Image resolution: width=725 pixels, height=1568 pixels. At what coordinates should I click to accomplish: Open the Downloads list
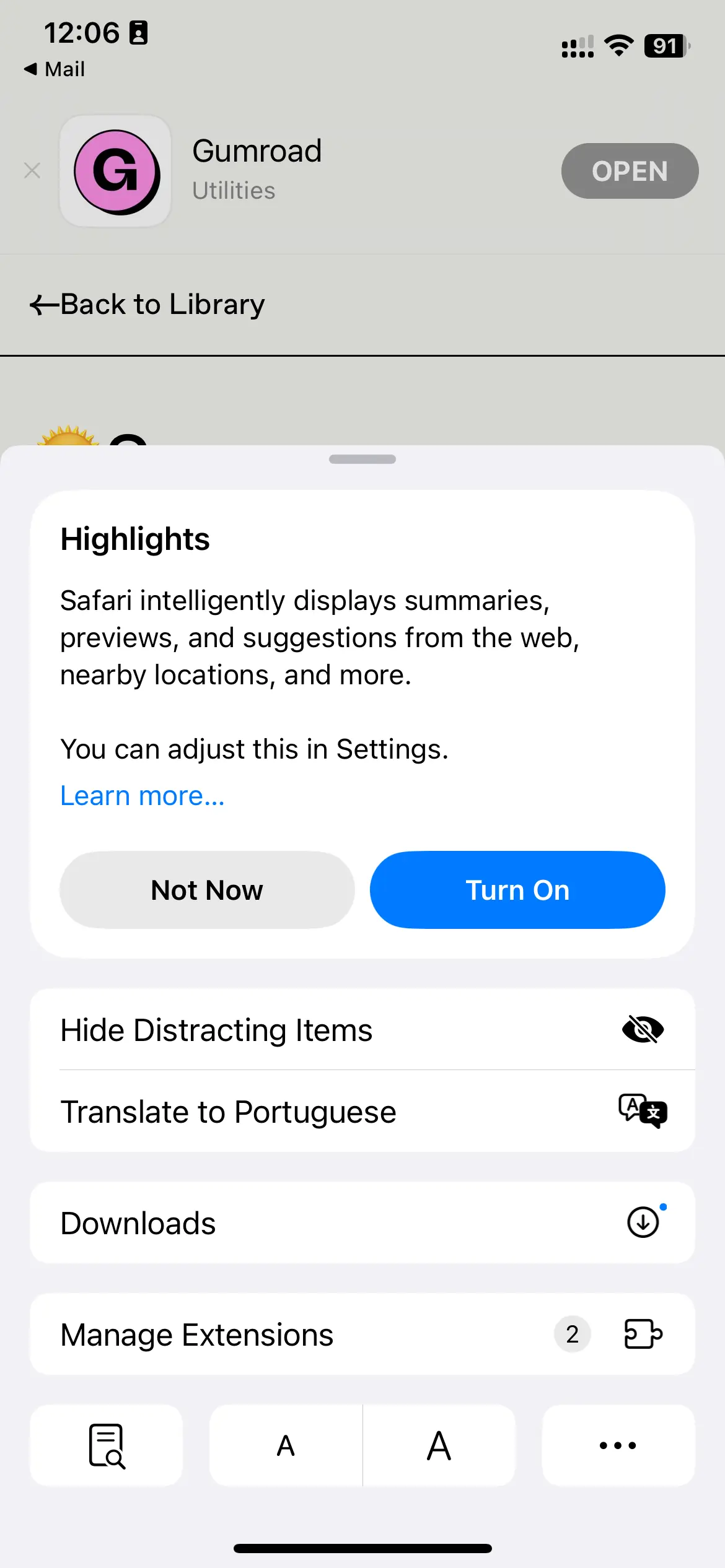click(362, 1223)
